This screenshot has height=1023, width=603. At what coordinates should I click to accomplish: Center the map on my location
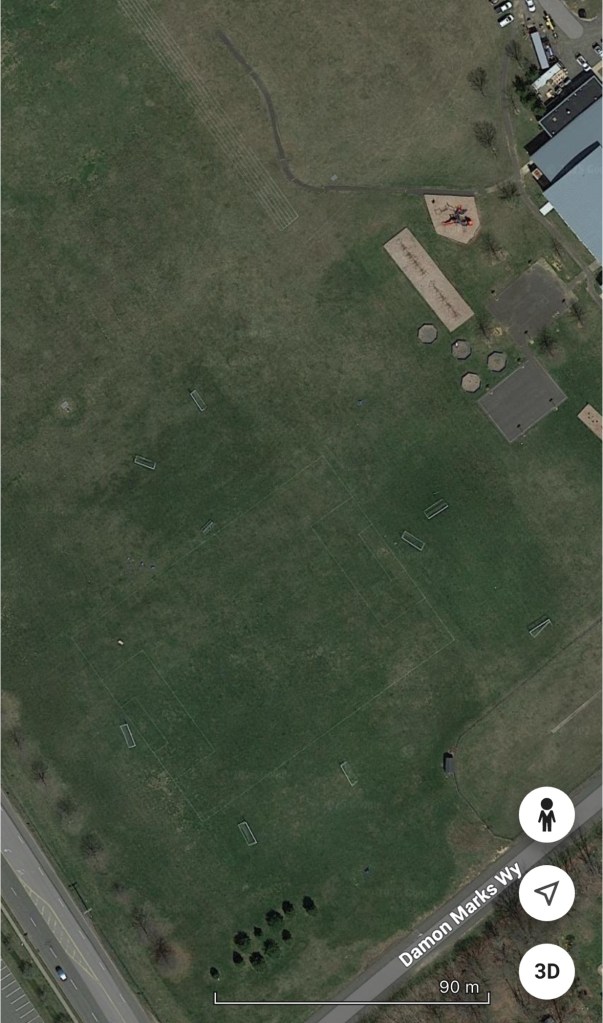click(x=547, y=893)
